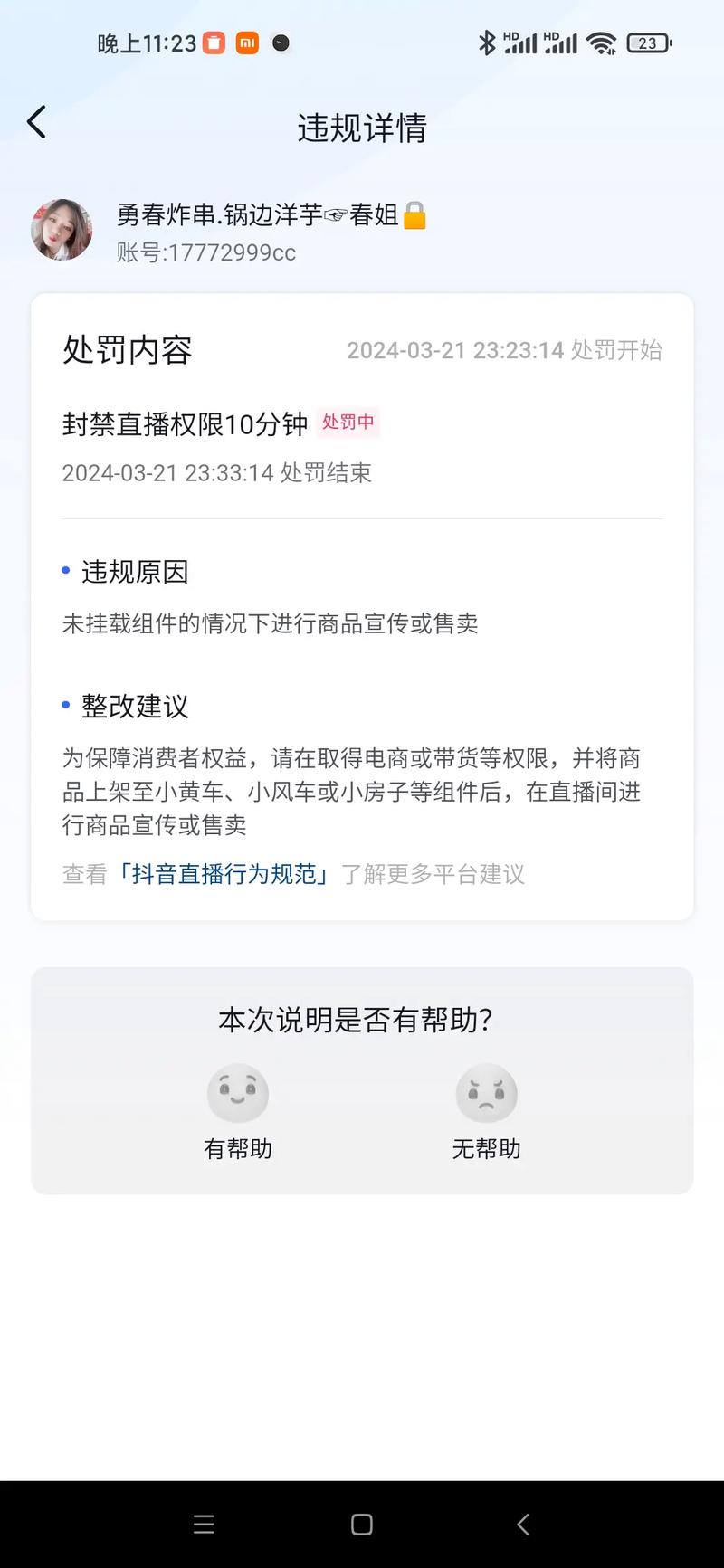724x1568 pixels.
Task: Tap the system home button
Action: (x=362, y=1525)
